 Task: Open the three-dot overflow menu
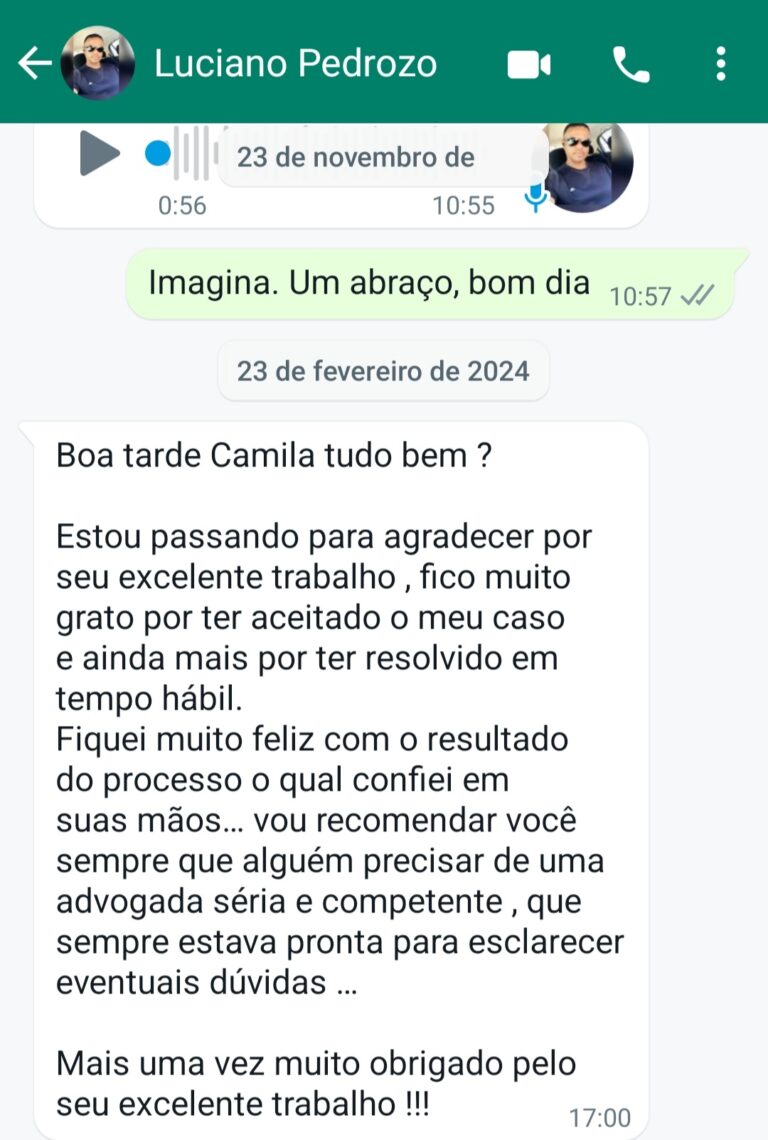click(x=720, y=65)
